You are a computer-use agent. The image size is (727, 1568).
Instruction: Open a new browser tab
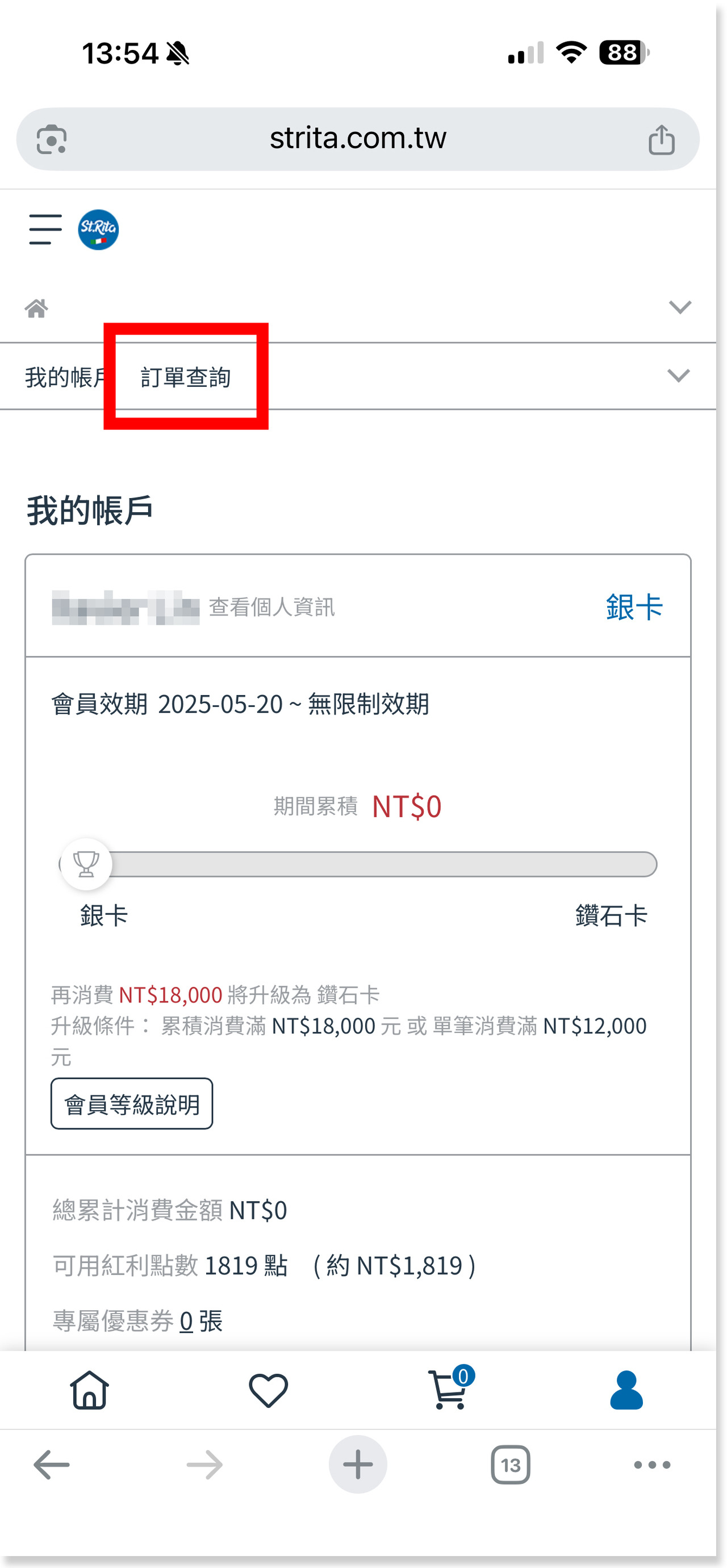click(x=358, y=1464)
